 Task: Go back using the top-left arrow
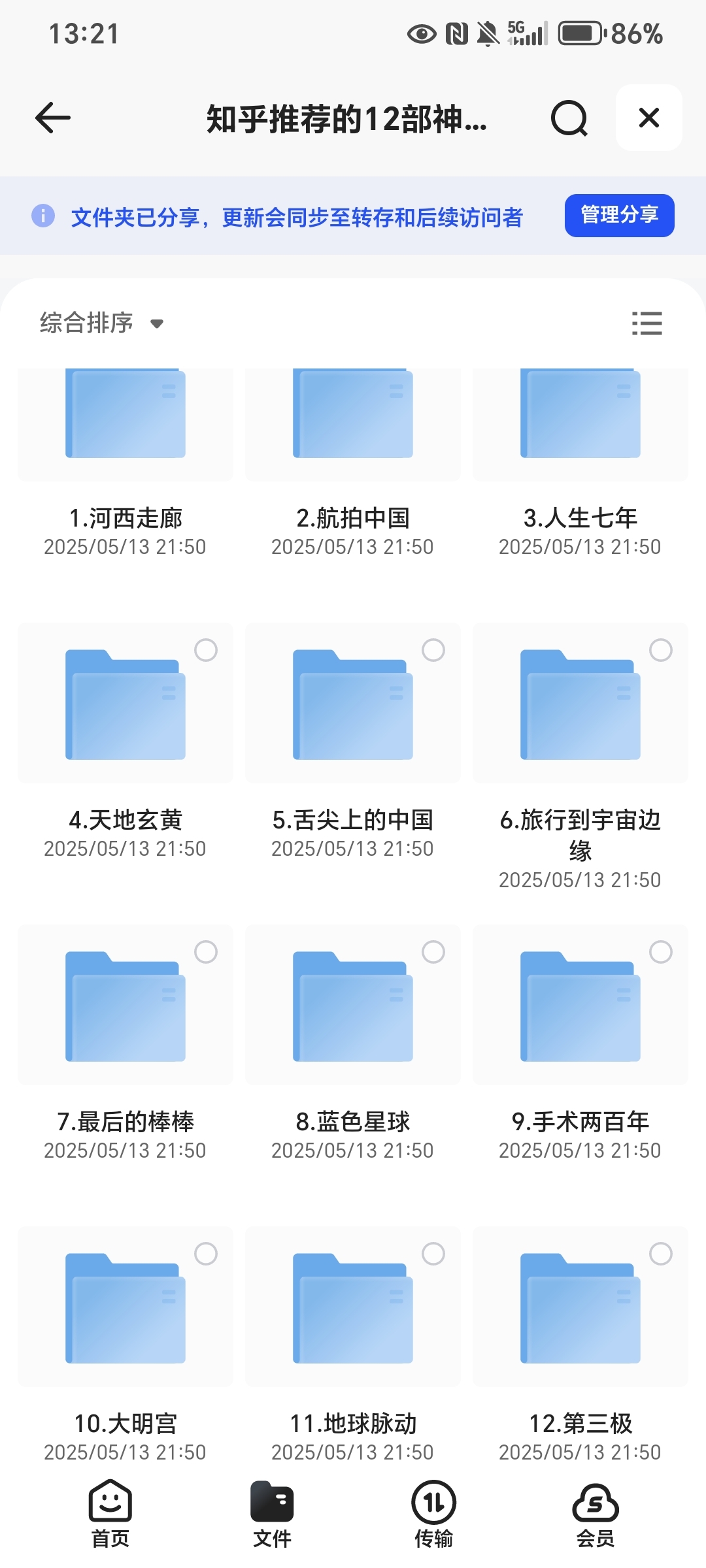52,118
